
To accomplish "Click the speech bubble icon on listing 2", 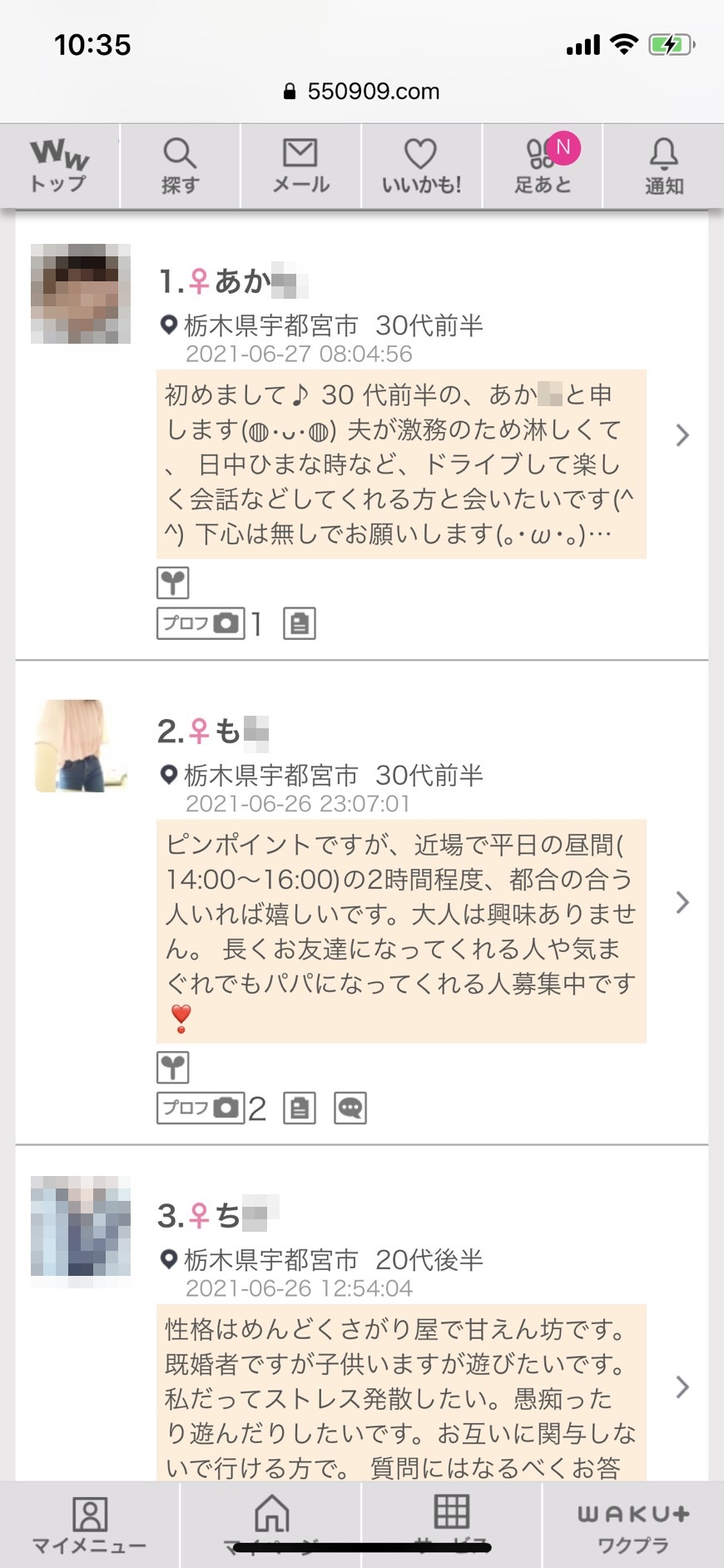I will click(x=350, y=1108).
